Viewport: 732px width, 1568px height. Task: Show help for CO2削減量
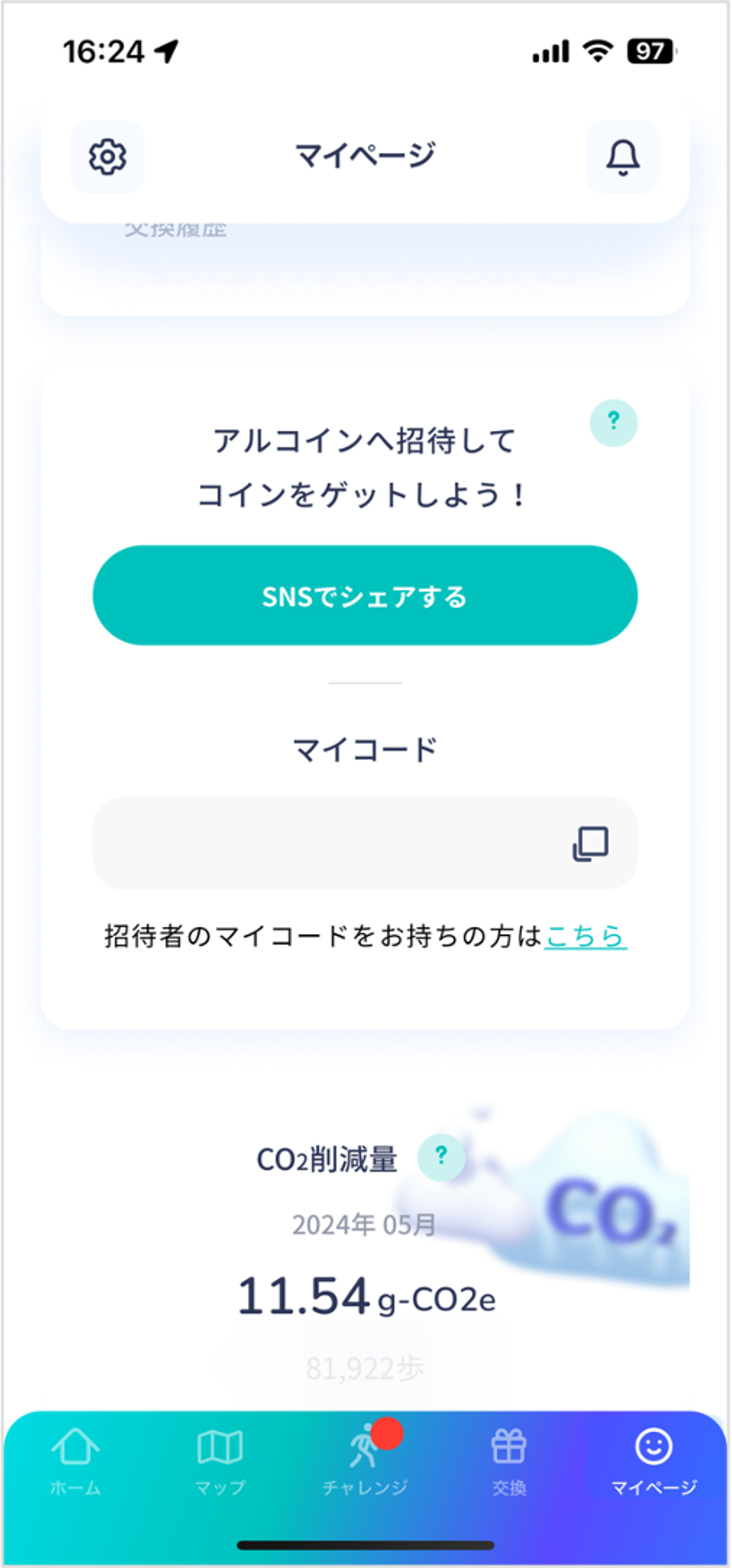pos(441,1157)
